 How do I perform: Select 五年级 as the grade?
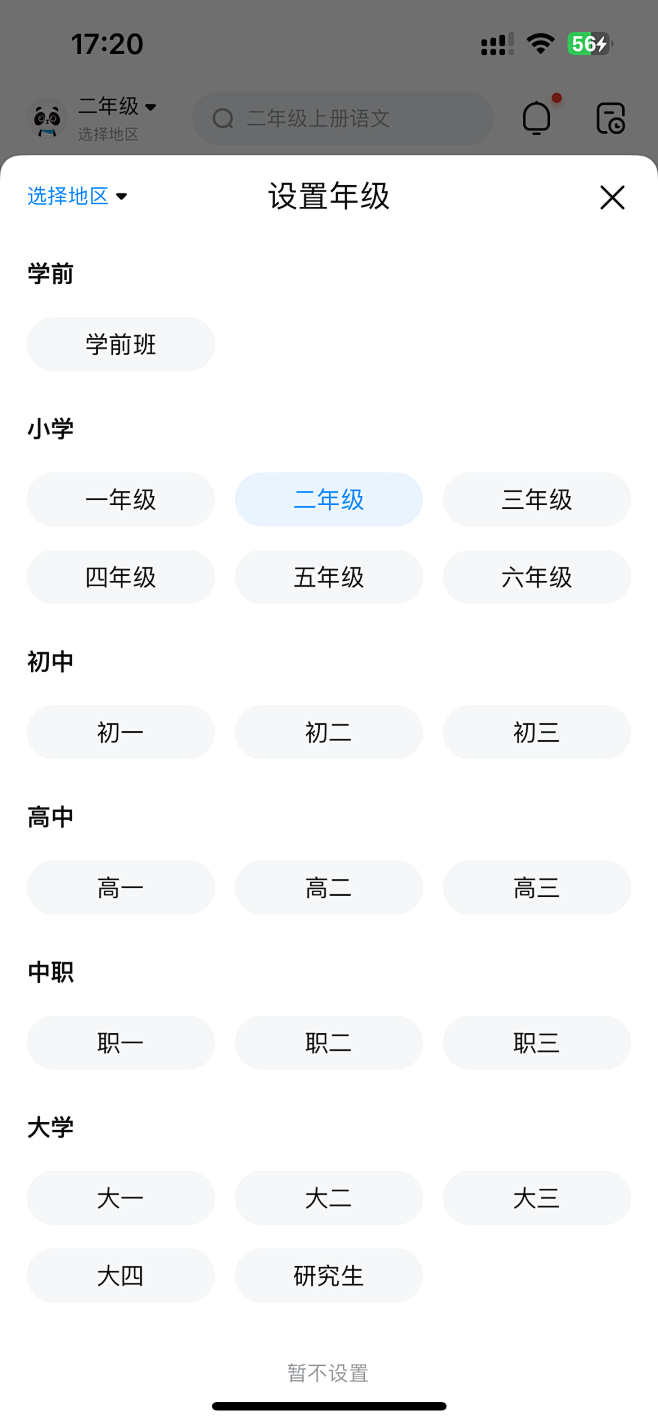329,577
